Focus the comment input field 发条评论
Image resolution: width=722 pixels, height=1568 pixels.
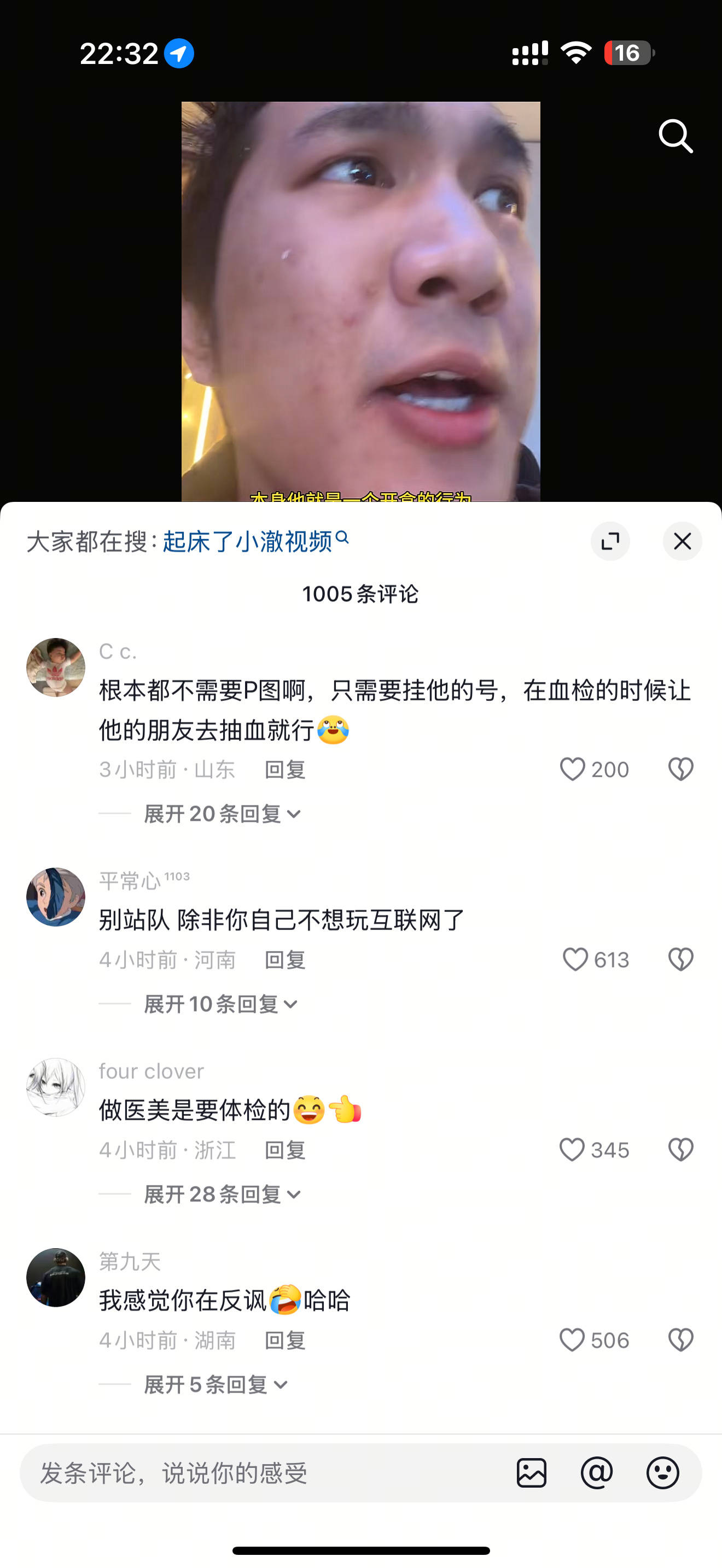point(262,1473)
